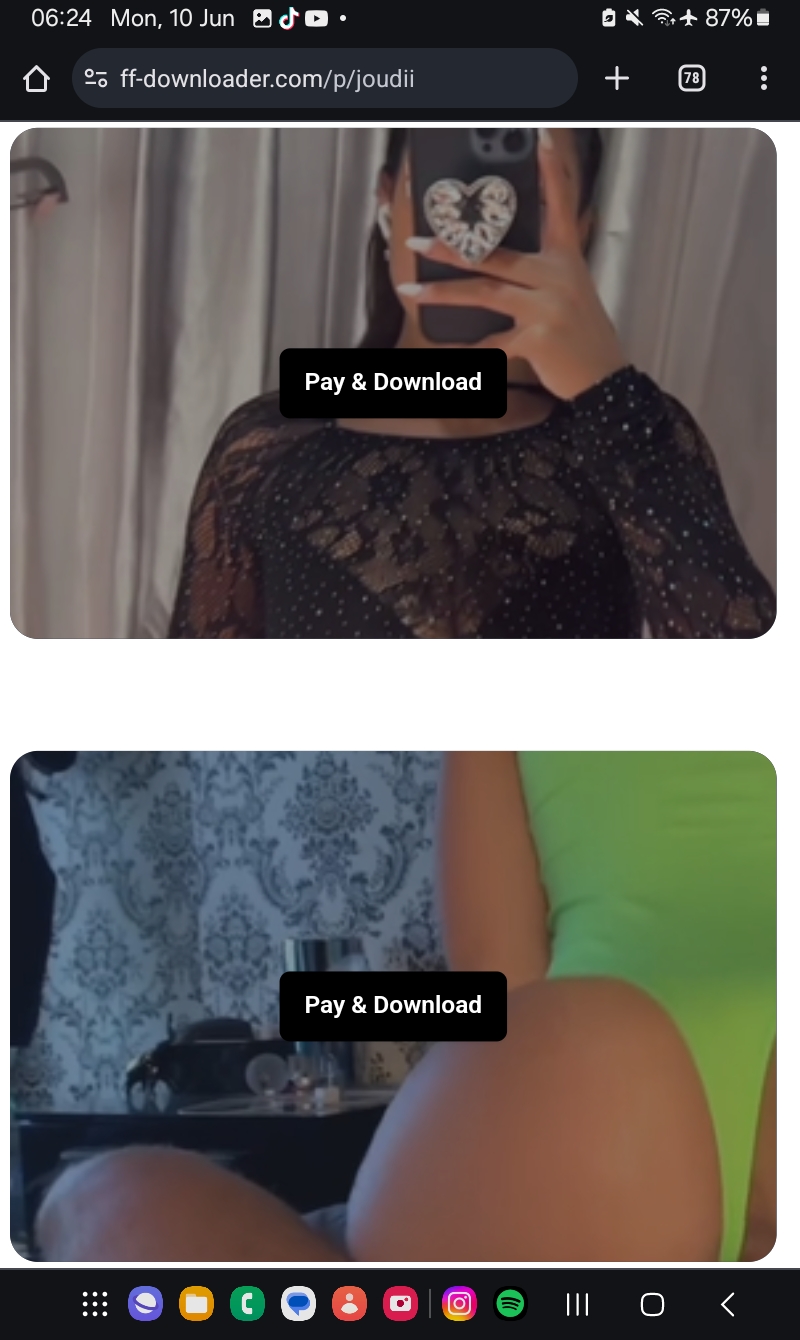Launch Spotify from the taskbar
The height and width of the screenshot is (1340, 800).
(510, 1304)
